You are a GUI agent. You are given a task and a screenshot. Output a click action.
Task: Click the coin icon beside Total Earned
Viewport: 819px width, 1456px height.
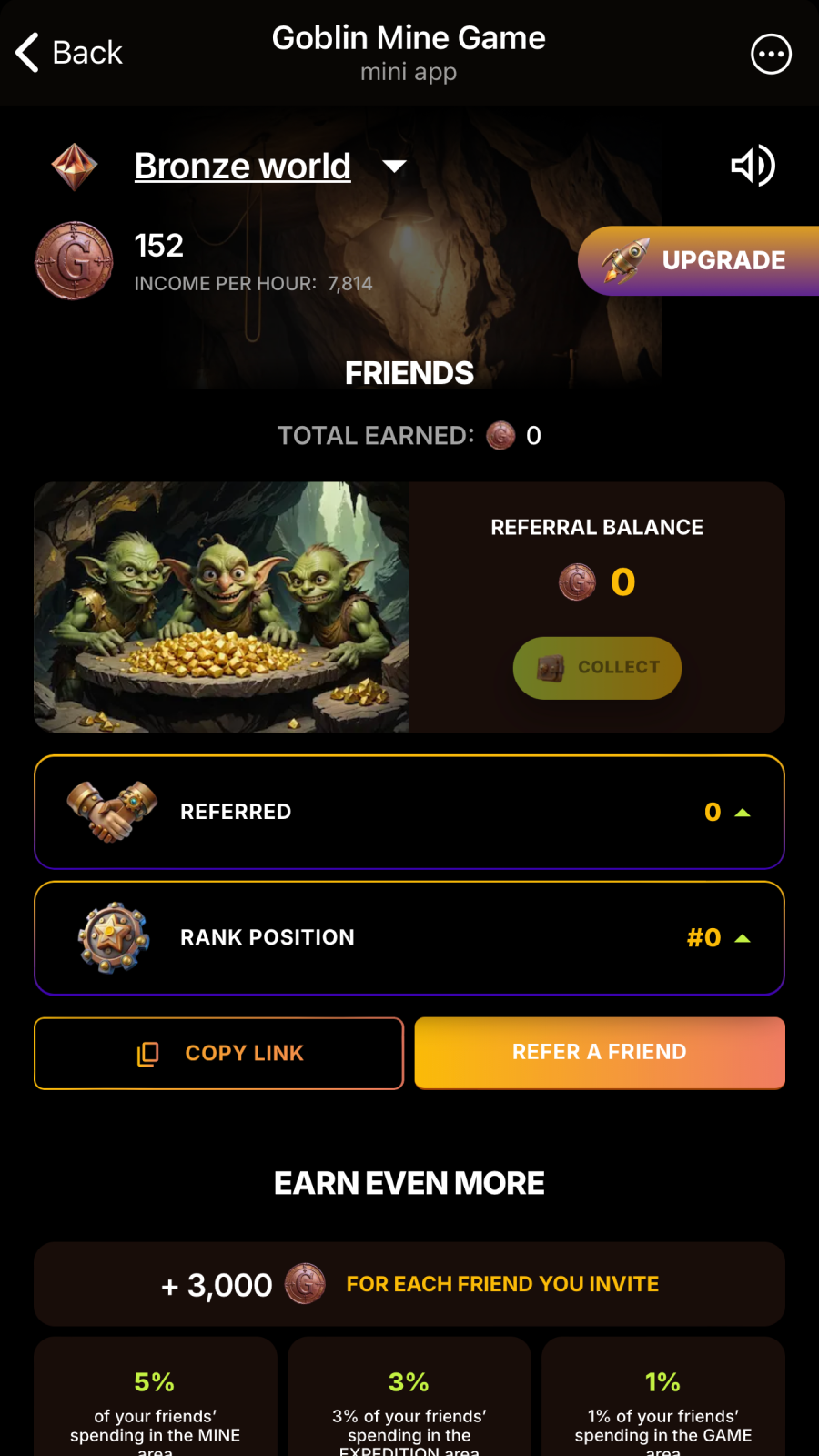click(x=500, y=435)
